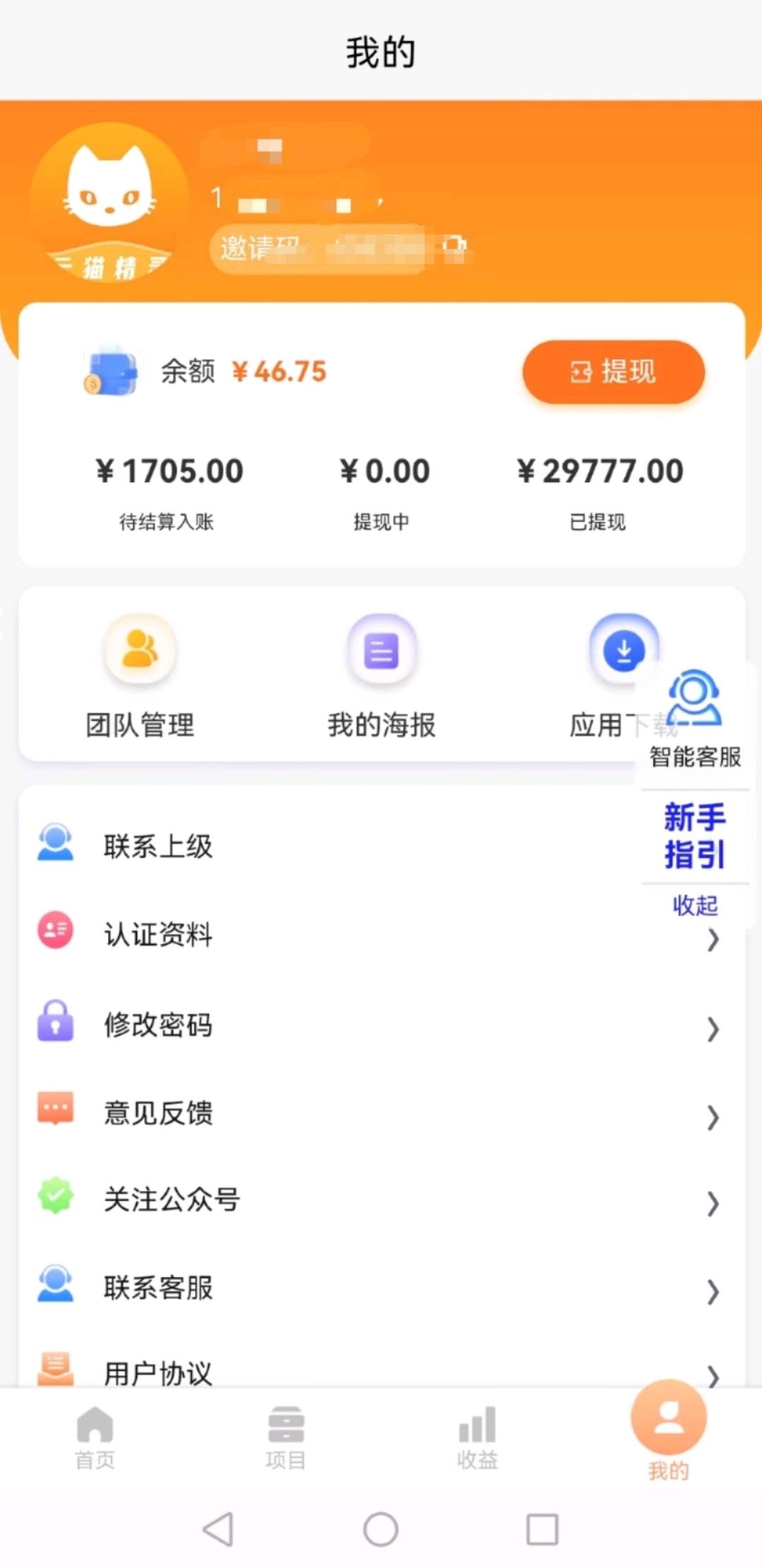Open 联系客服 contact support

pyautogui.click(x=381, y=1287)
